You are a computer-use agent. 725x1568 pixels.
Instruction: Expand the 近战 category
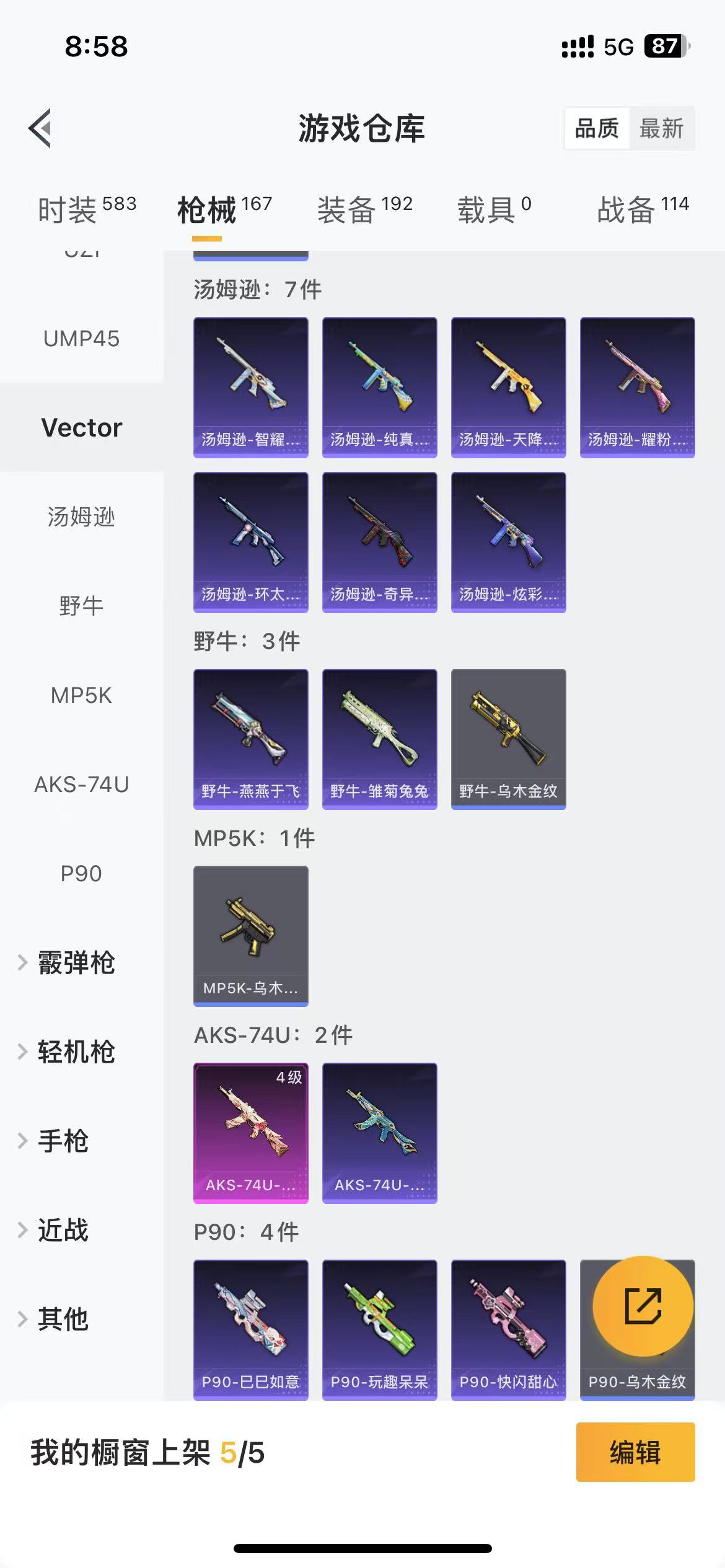click(63, 1230)
